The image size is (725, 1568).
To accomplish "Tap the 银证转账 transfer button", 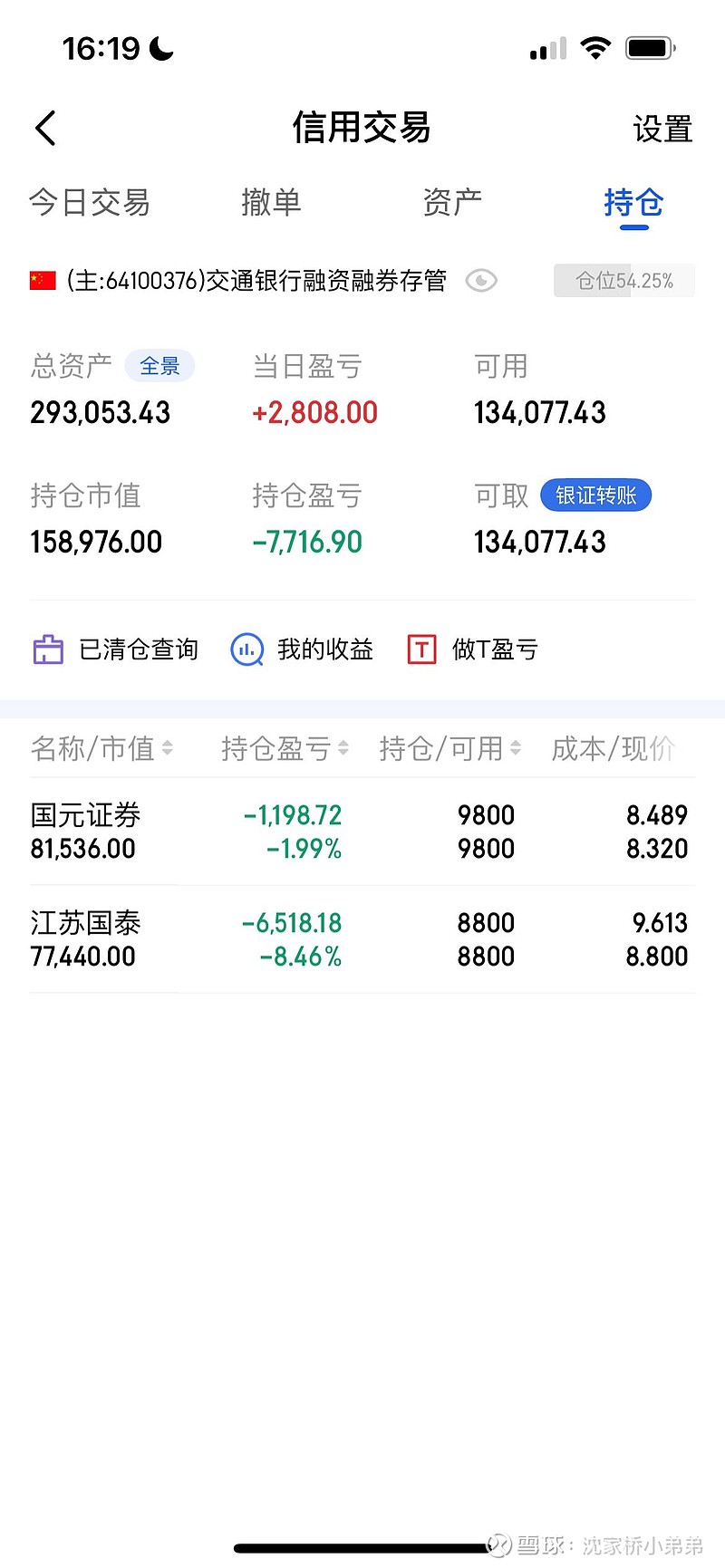I will pyautogui.click(x=595, y=495).
